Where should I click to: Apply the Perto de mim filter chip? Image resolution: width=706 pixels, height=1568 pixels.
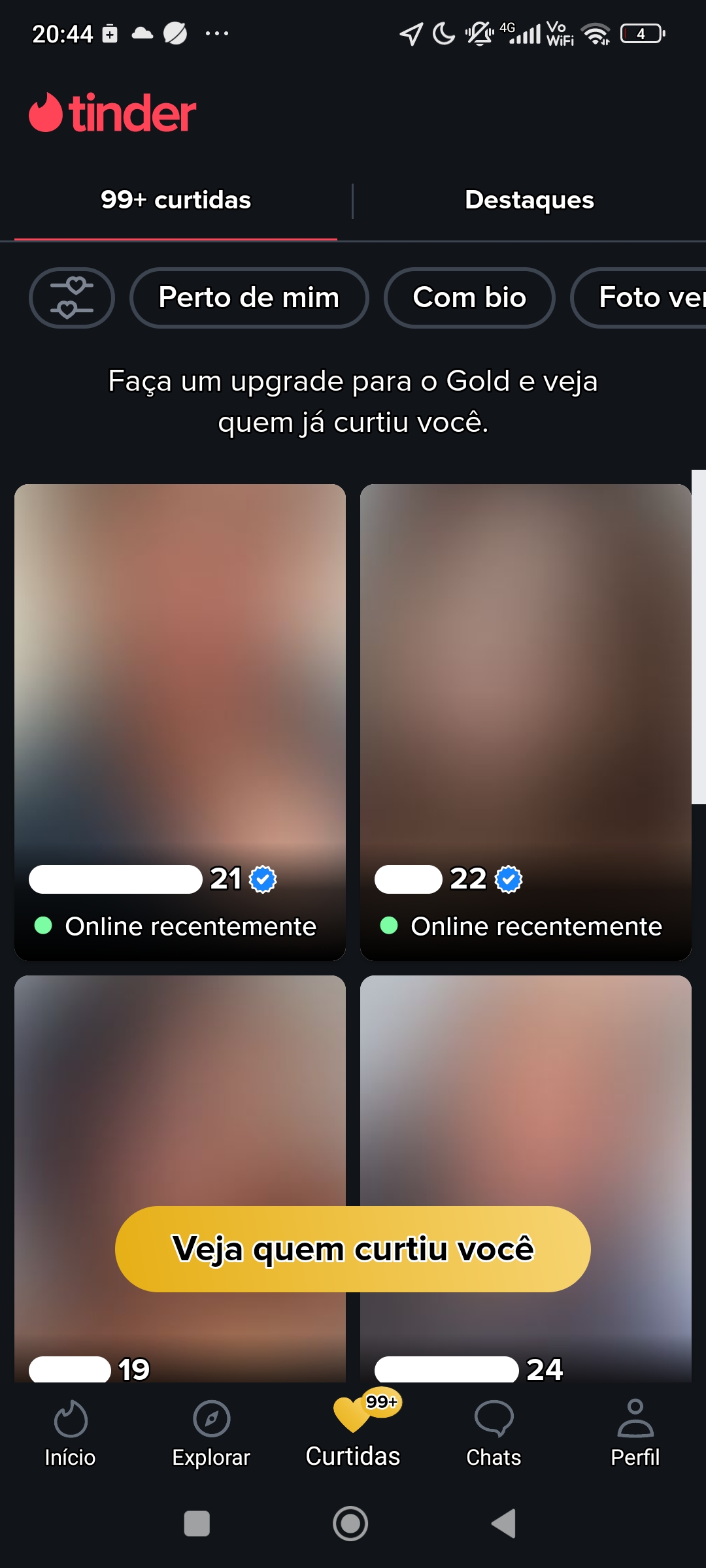coord(248,297)
